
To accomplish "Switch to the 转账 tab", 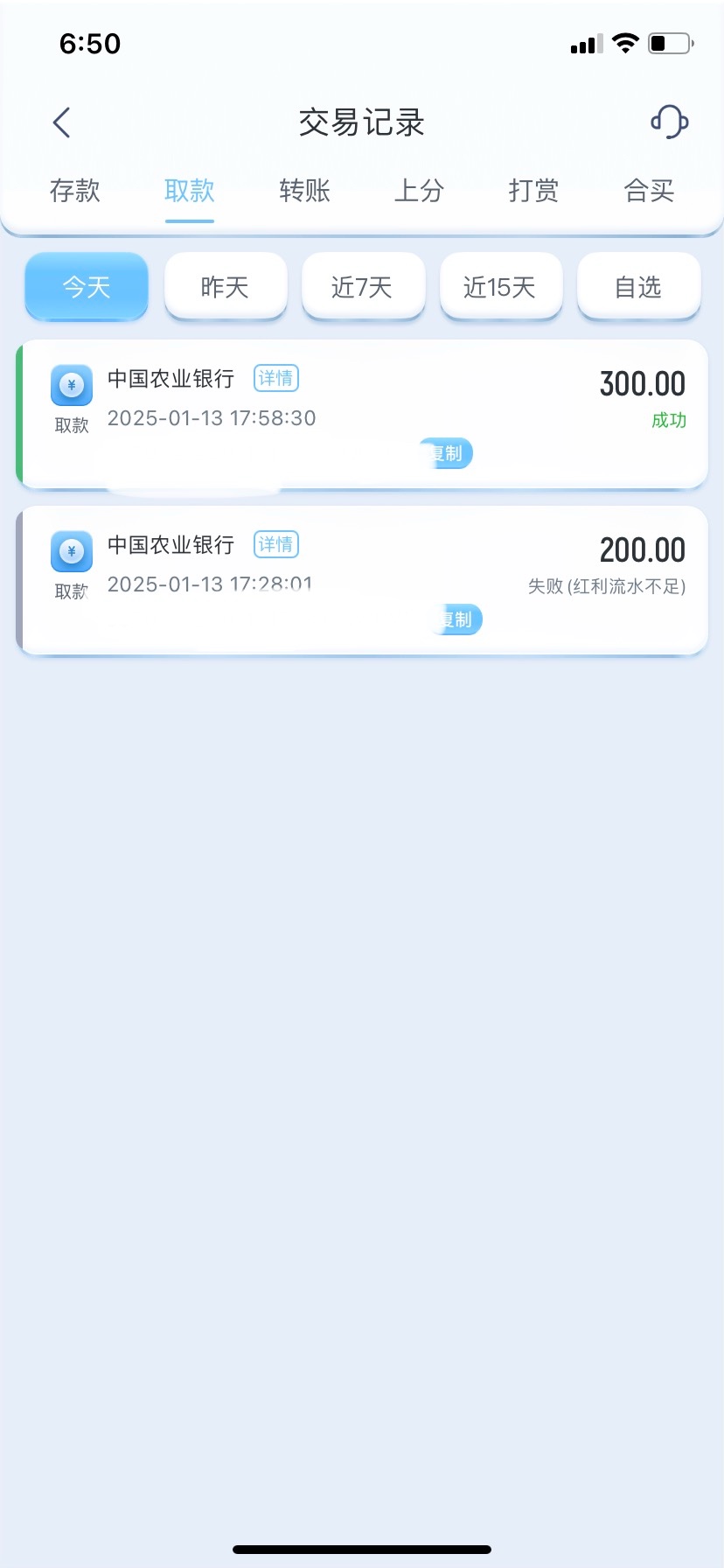I will coord(304,191).
